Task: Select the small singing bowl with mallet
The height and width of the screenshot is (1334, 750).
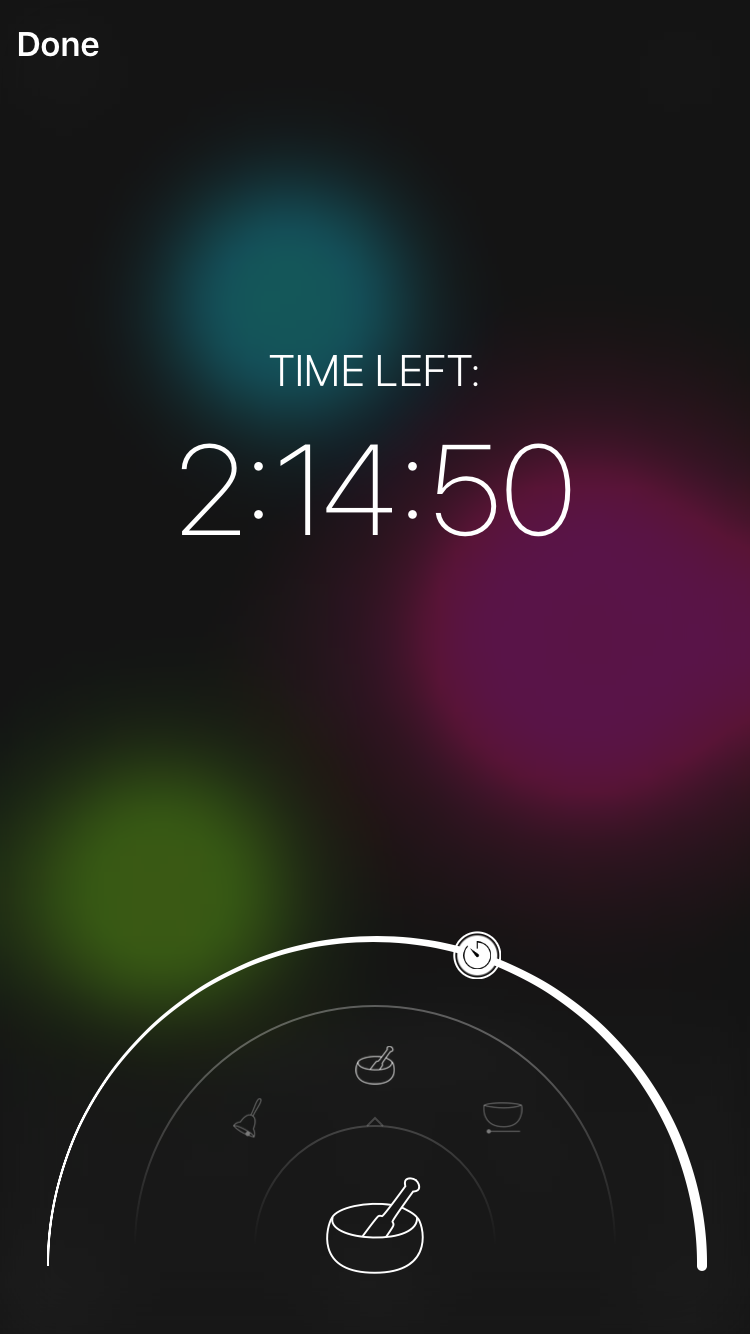Action: coord(375,1066)
